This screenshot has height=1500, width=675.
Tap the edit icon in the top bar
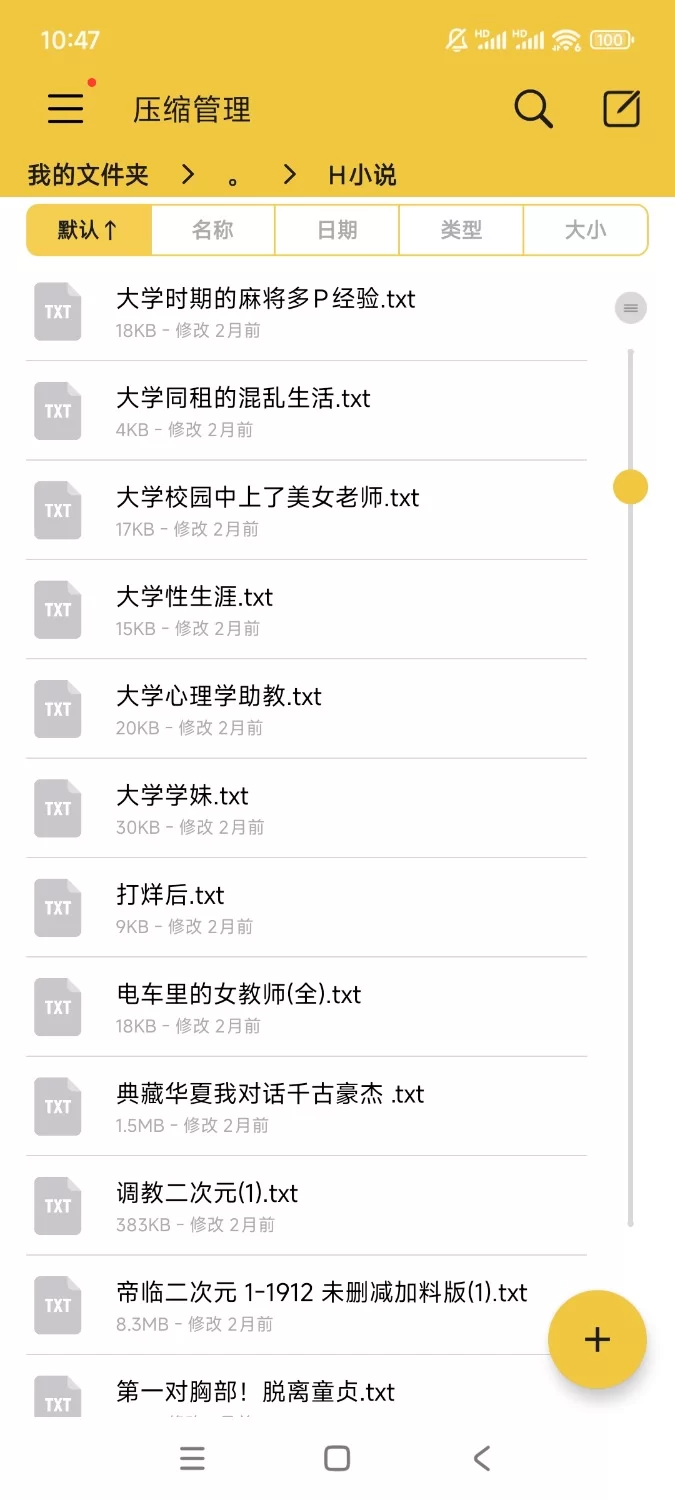click(x=621, y=109)
